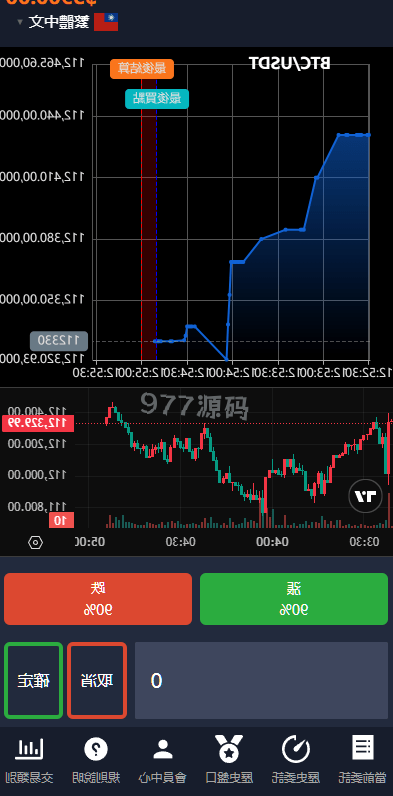393x796 pixels.
Task: Focus the amount input field showing 0
Action: pyautogui.click(x=261, y=680)
